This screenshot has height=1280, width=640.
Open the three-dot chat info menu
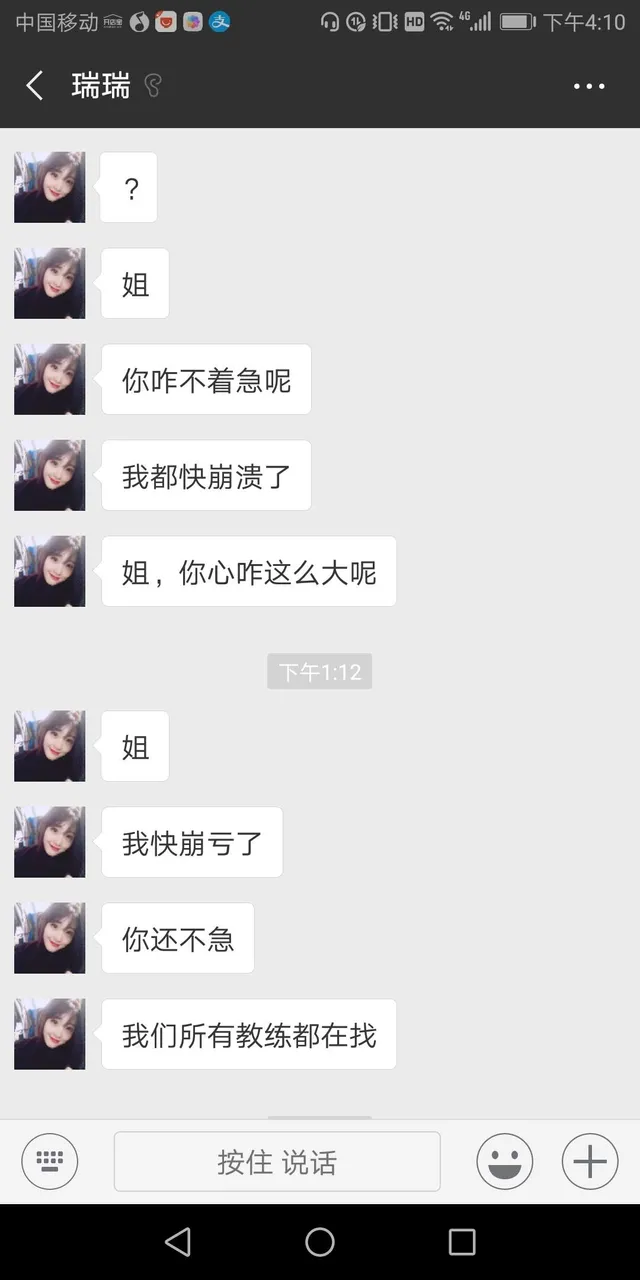[x=589, y=86]
